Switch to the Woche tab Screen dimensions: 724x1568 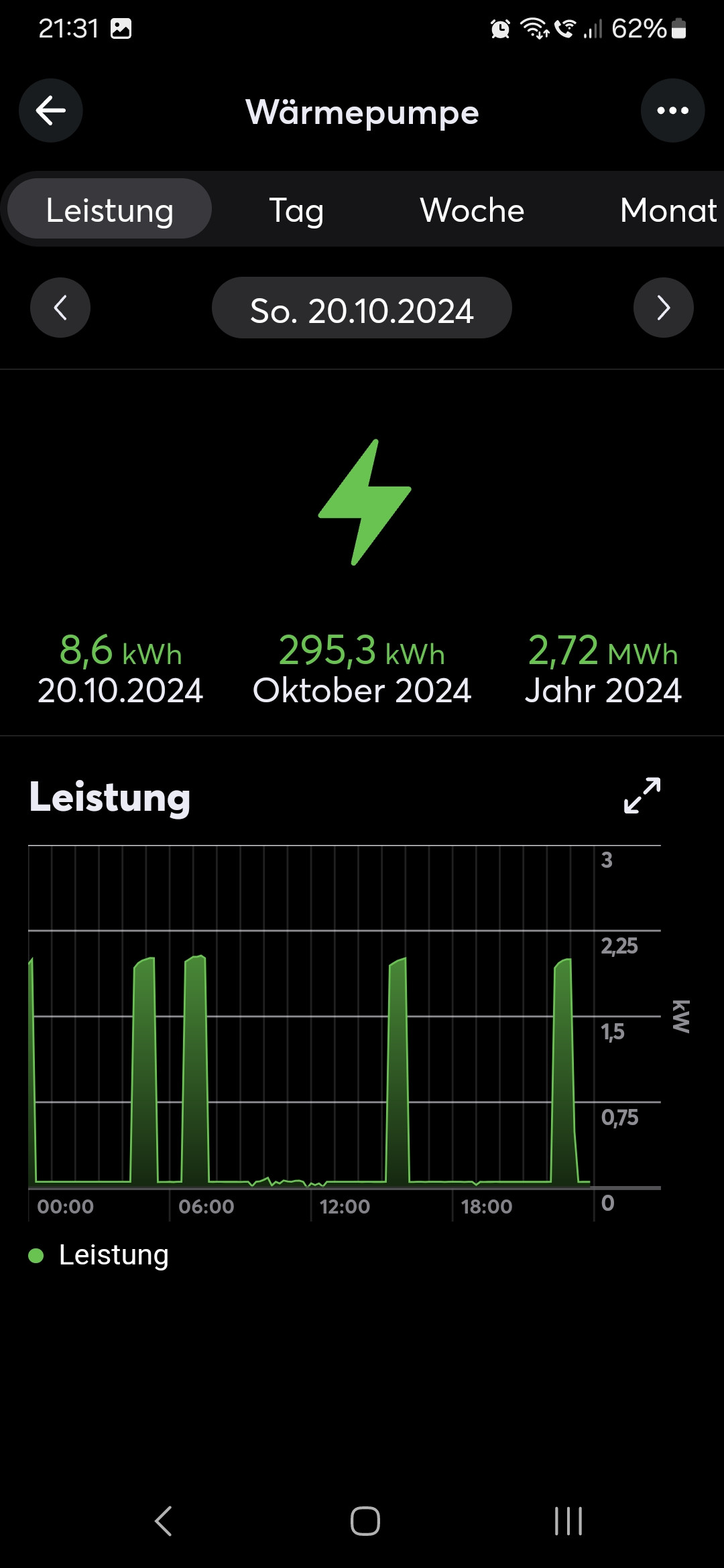click(x=472, y=210)
